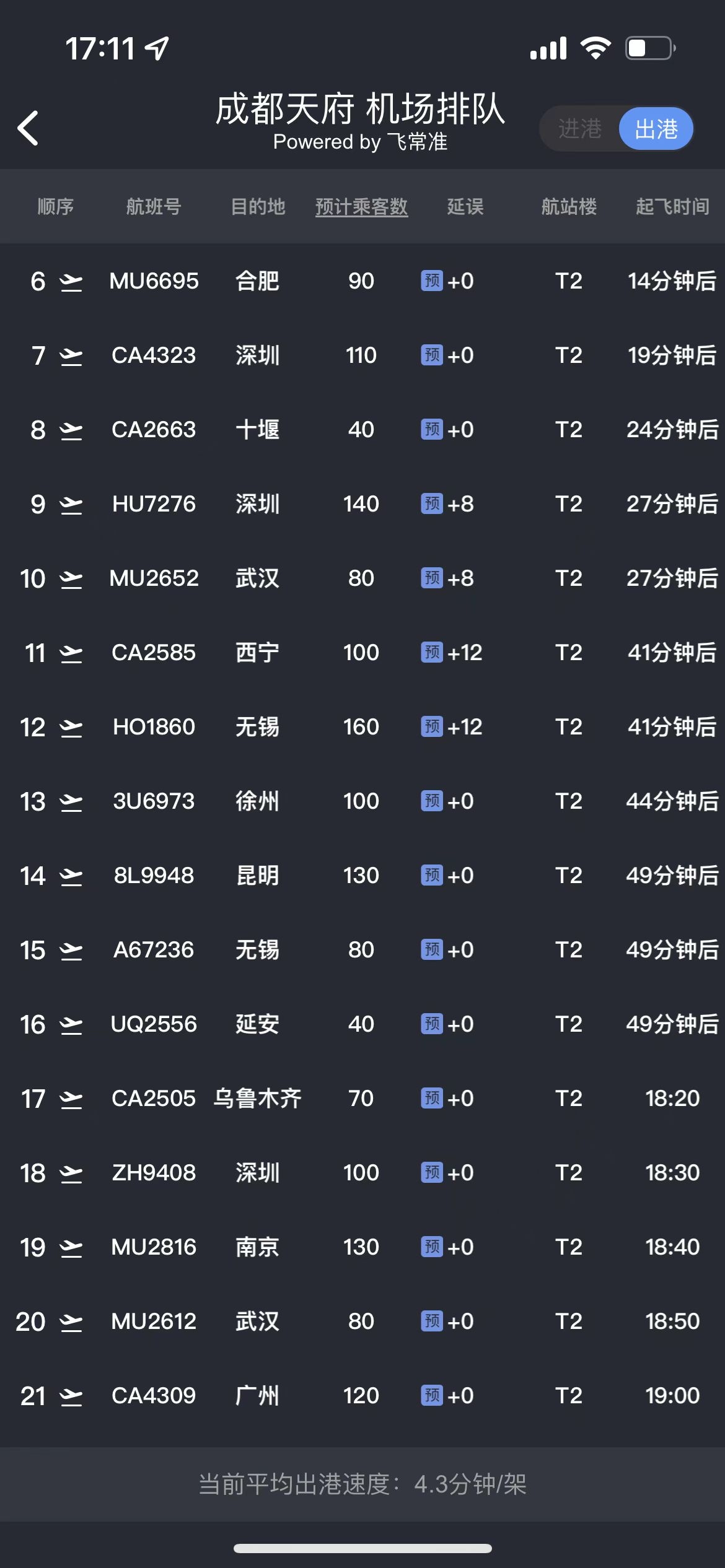View flight HO1860 to 无锡

click(154, 727)
